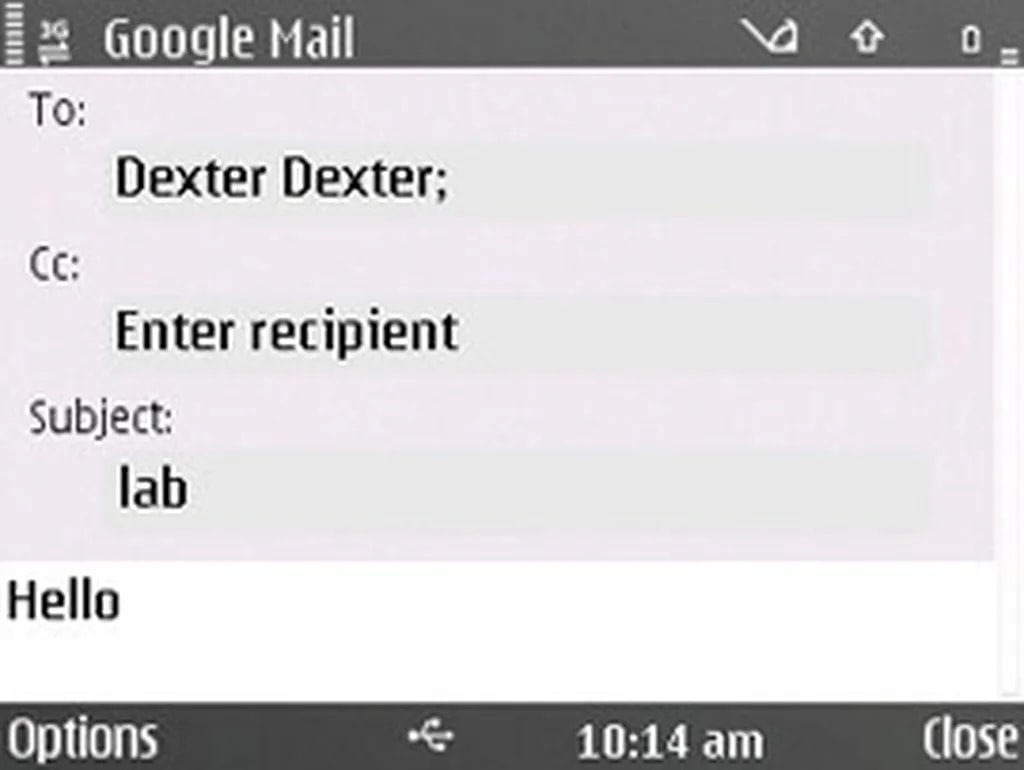Open the Options menu
The height and width of the screenshot is (770, 1024).
click(83, 740)
